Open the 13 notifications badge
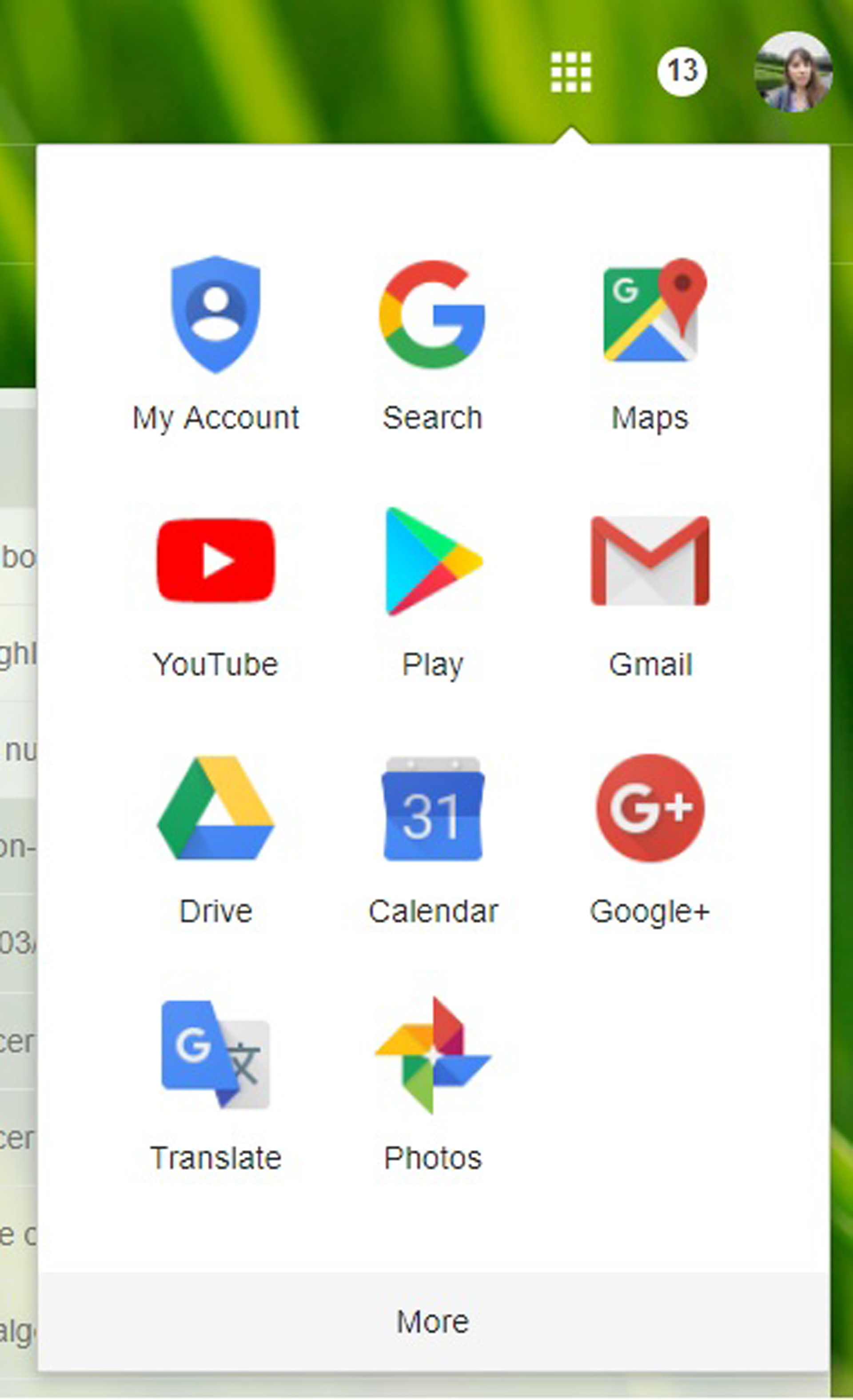Screen dimensions: 853x1400 [x=682, y=71]
